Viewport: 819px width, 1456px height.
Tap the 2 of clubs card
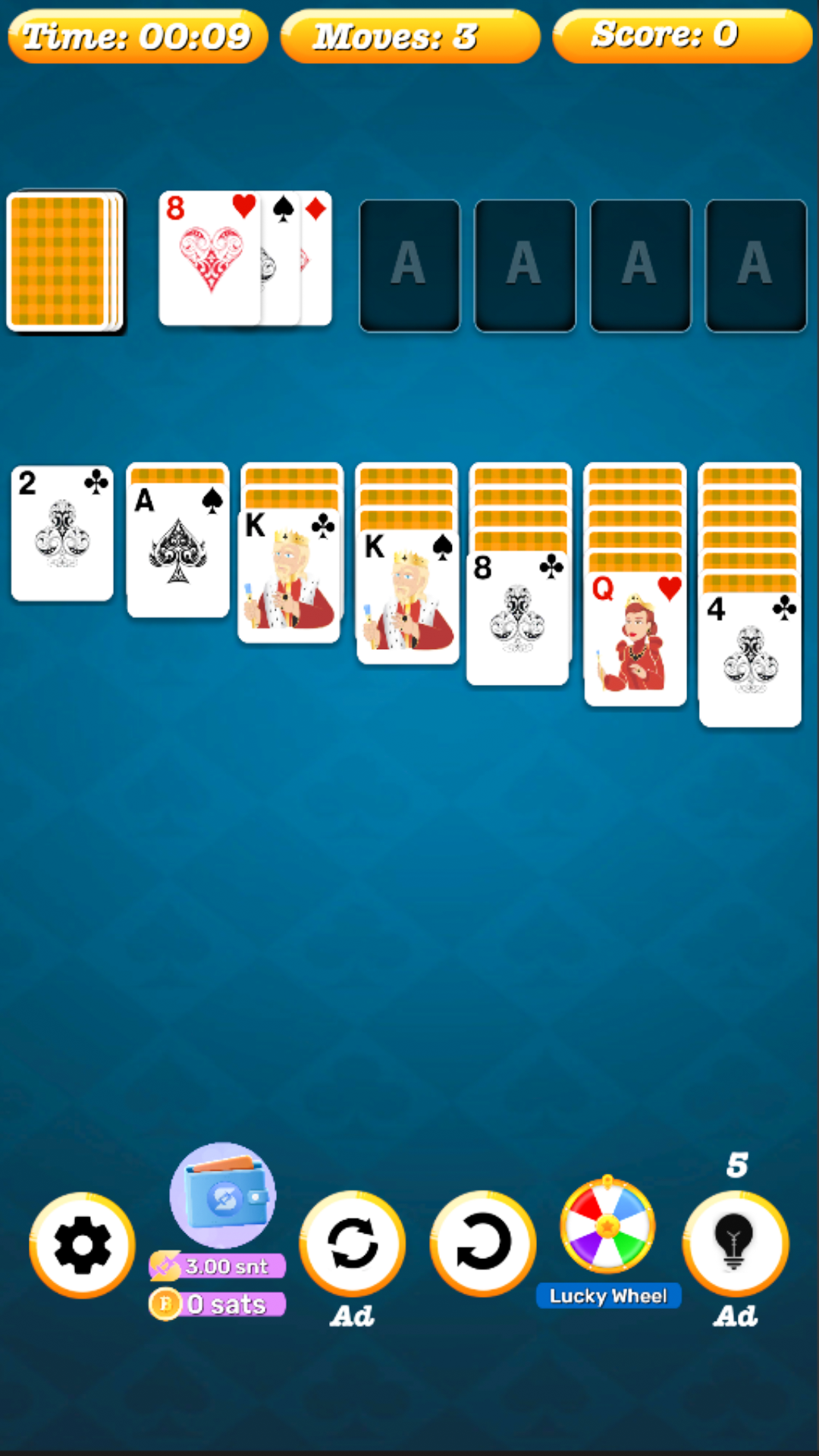pyautogui.click(x=62, y=534)
